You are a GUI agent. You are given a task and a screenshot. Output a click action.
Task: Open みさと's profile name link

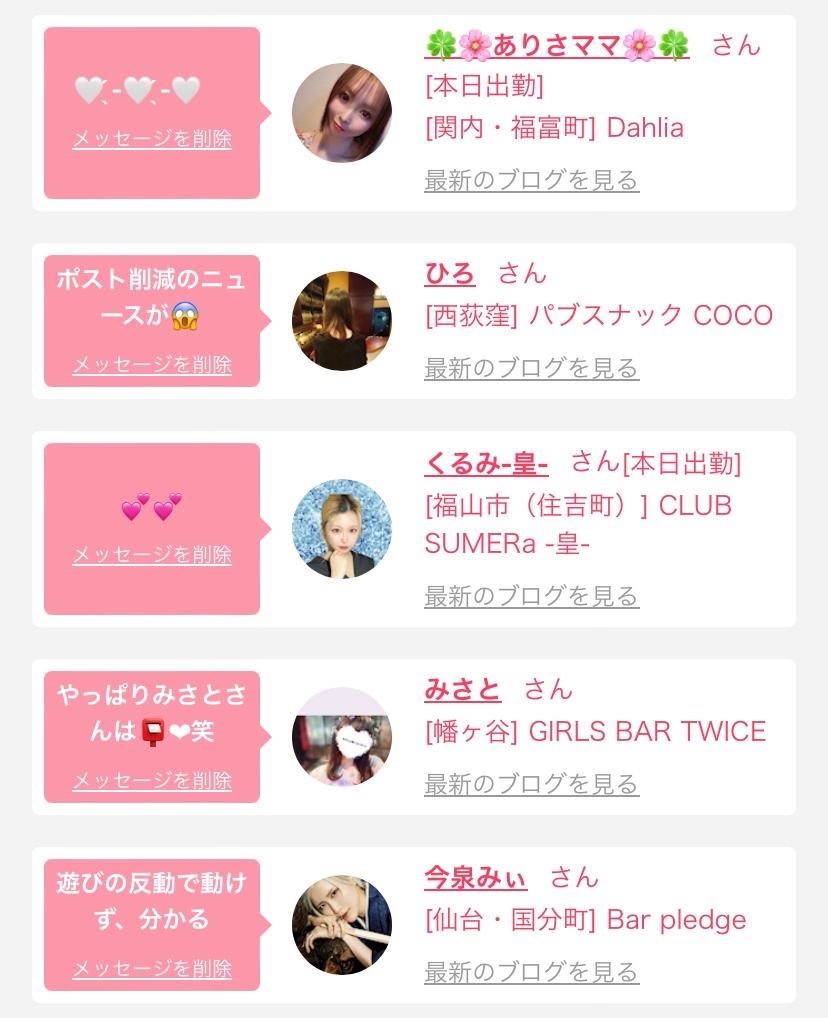pyautogui.click(x=463, y=689)
